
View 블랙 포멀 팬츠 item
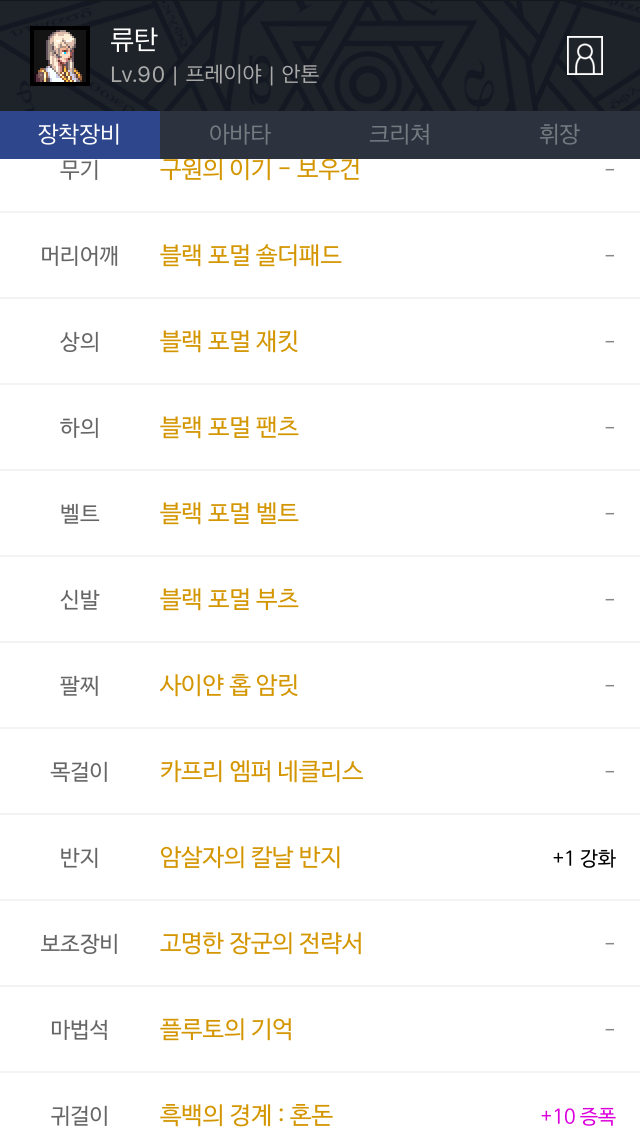point(229,427)
